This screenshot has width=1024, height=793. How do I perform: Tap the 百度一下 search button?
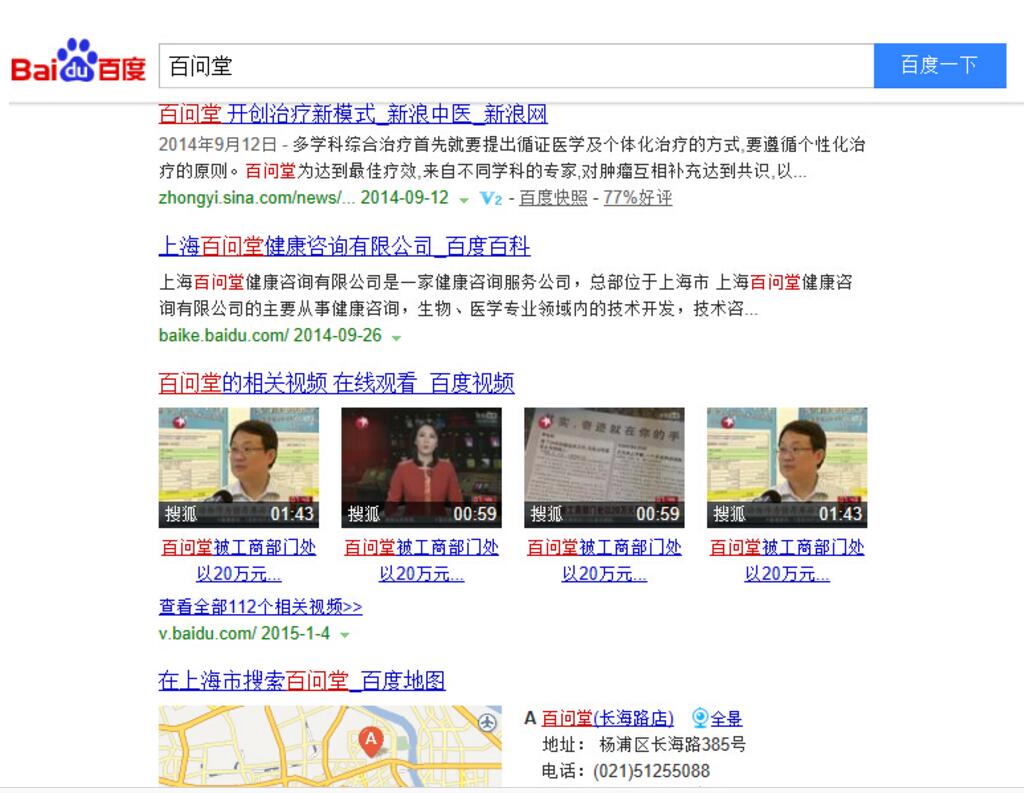[x=939, y=66]
